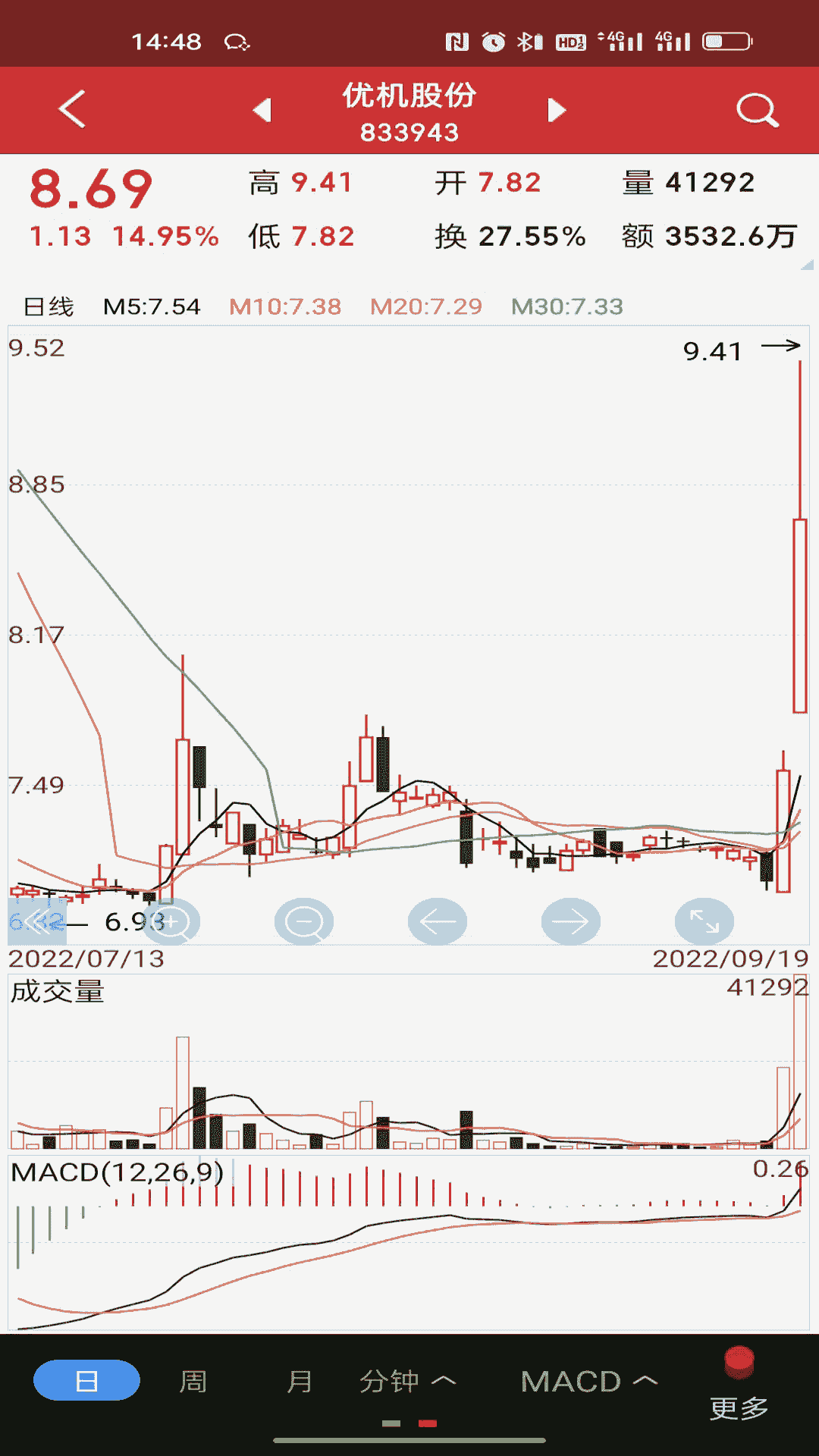This screenshot has width=819, height=1456.
Task: Expand the chart with the fullscreen icon
Action: 704,921
